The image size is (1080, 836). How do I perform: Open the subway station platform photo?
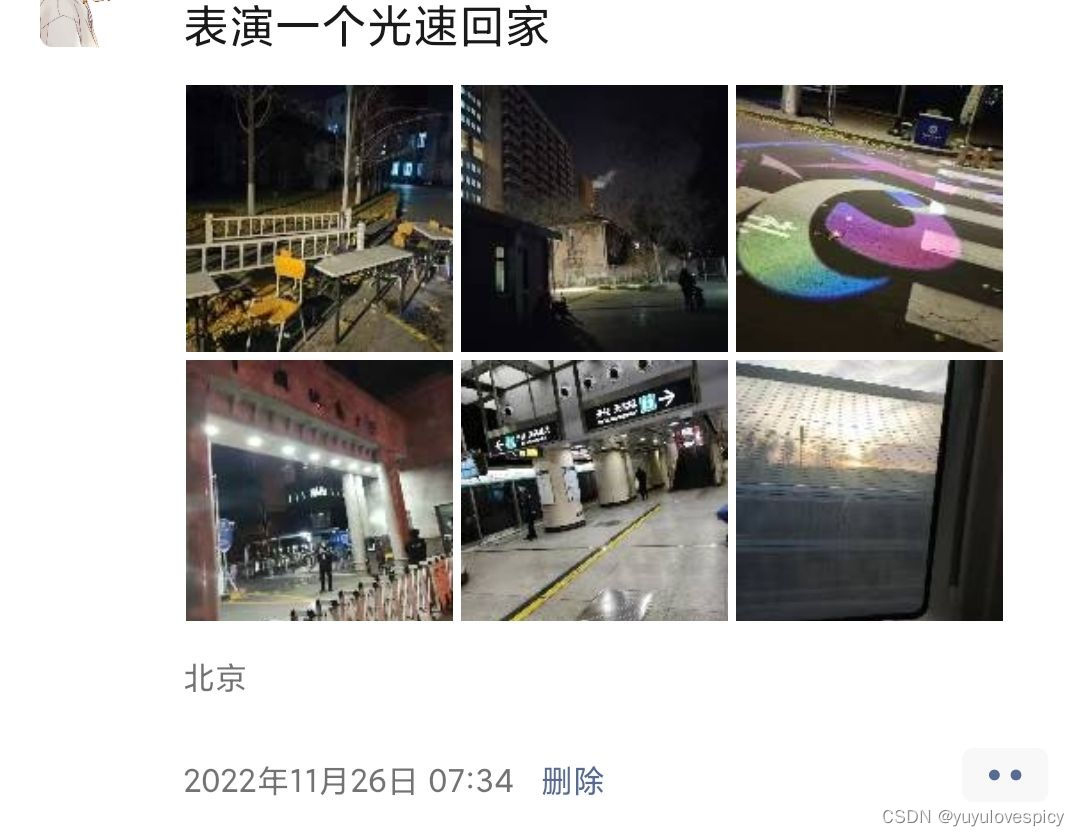tap(594, 490)
